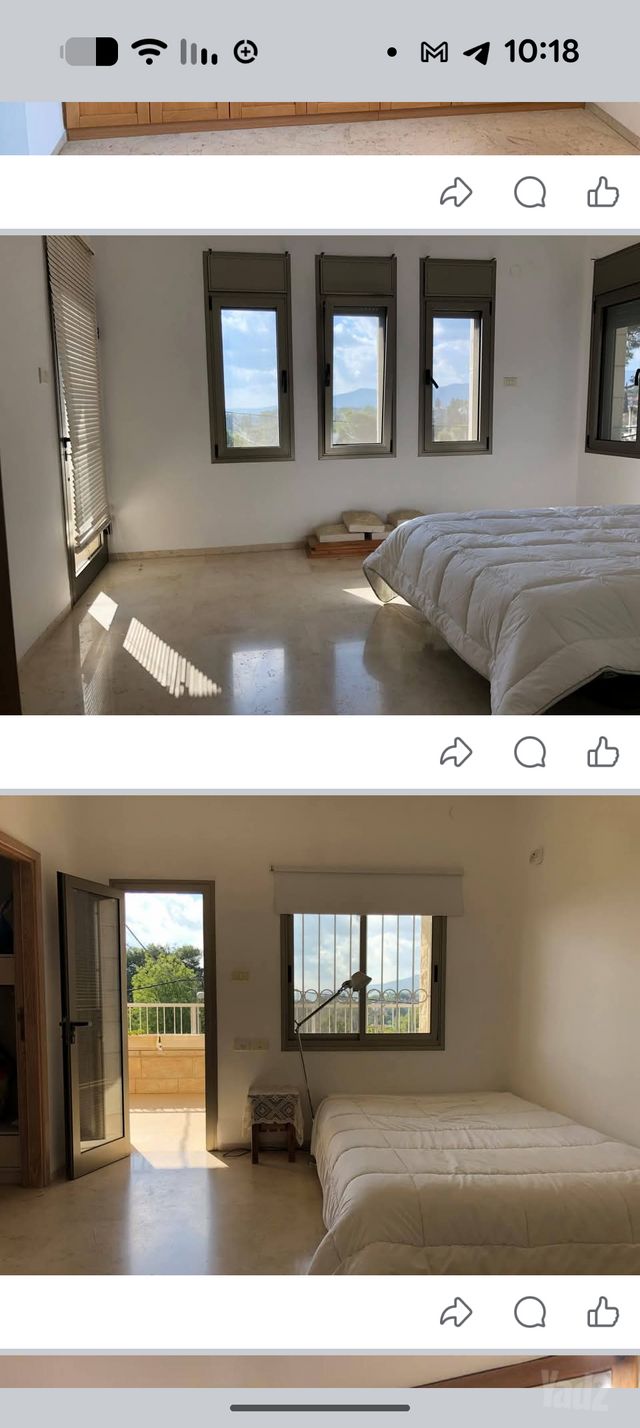Viewport: 640px width, 1428px height.
Task: Like the wooden cabinet photo at top
Action: click(603, 192)
